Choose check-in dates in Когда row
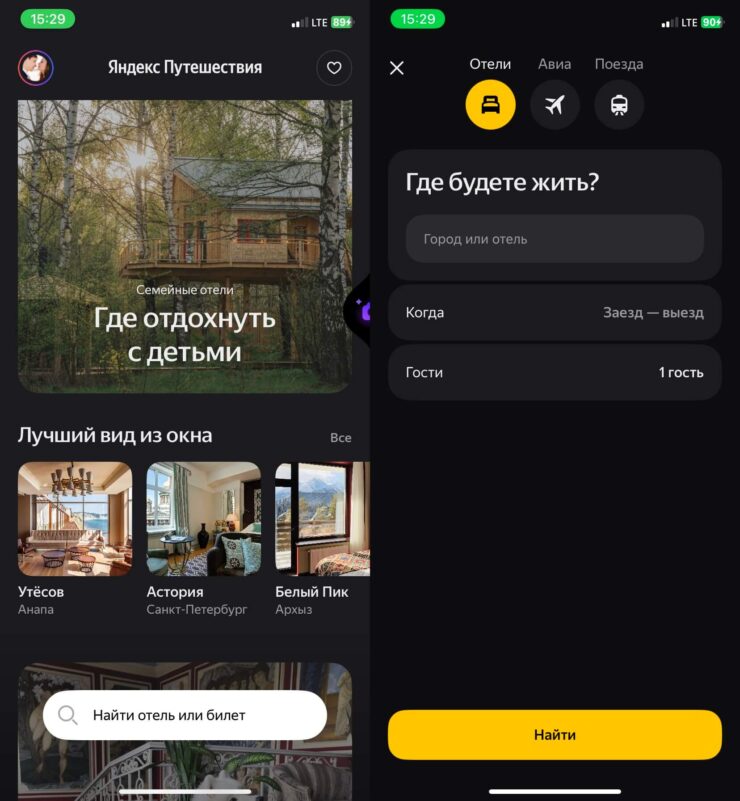Viewport: 740px width, 801px height. 554,313
